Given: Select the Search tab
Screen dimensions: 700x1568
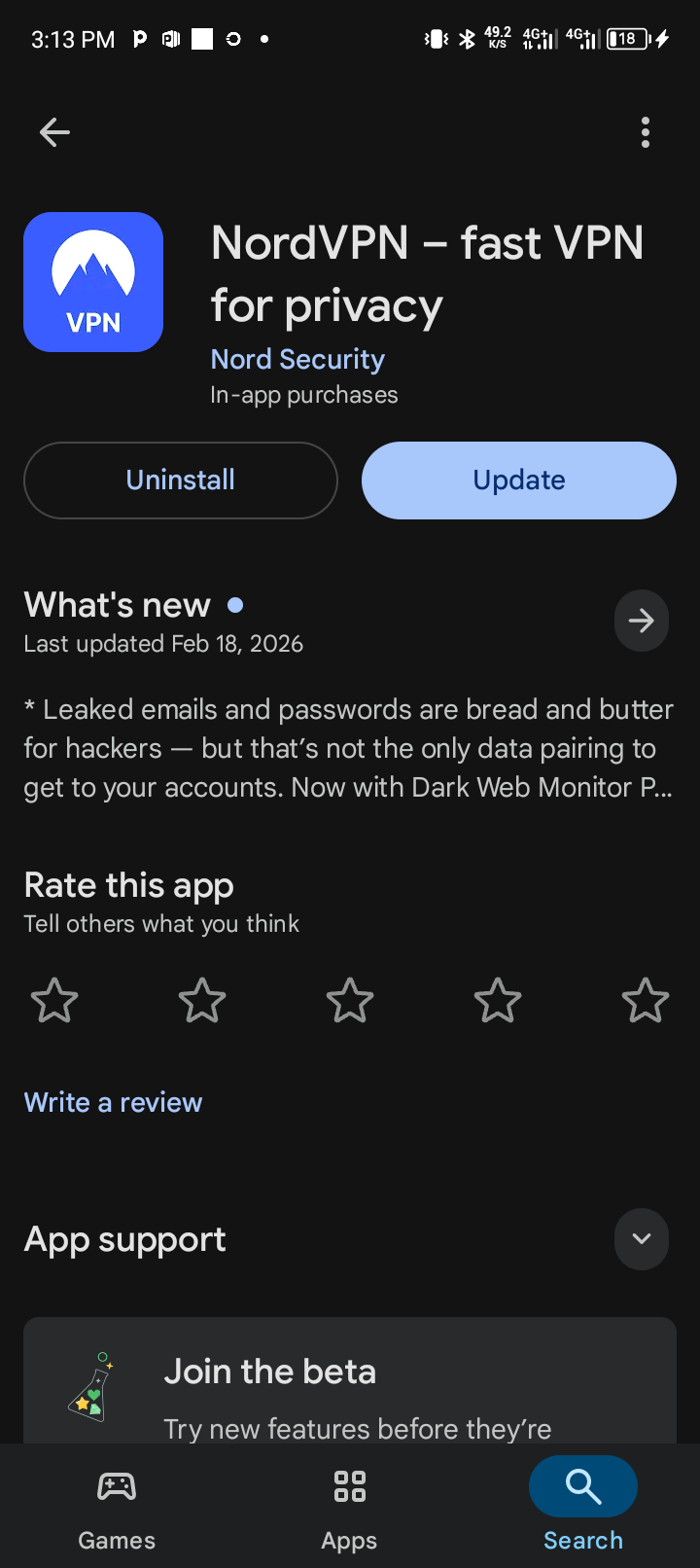Looking at the screenshot, I should pyautogui.click(x=583, y=1505).
